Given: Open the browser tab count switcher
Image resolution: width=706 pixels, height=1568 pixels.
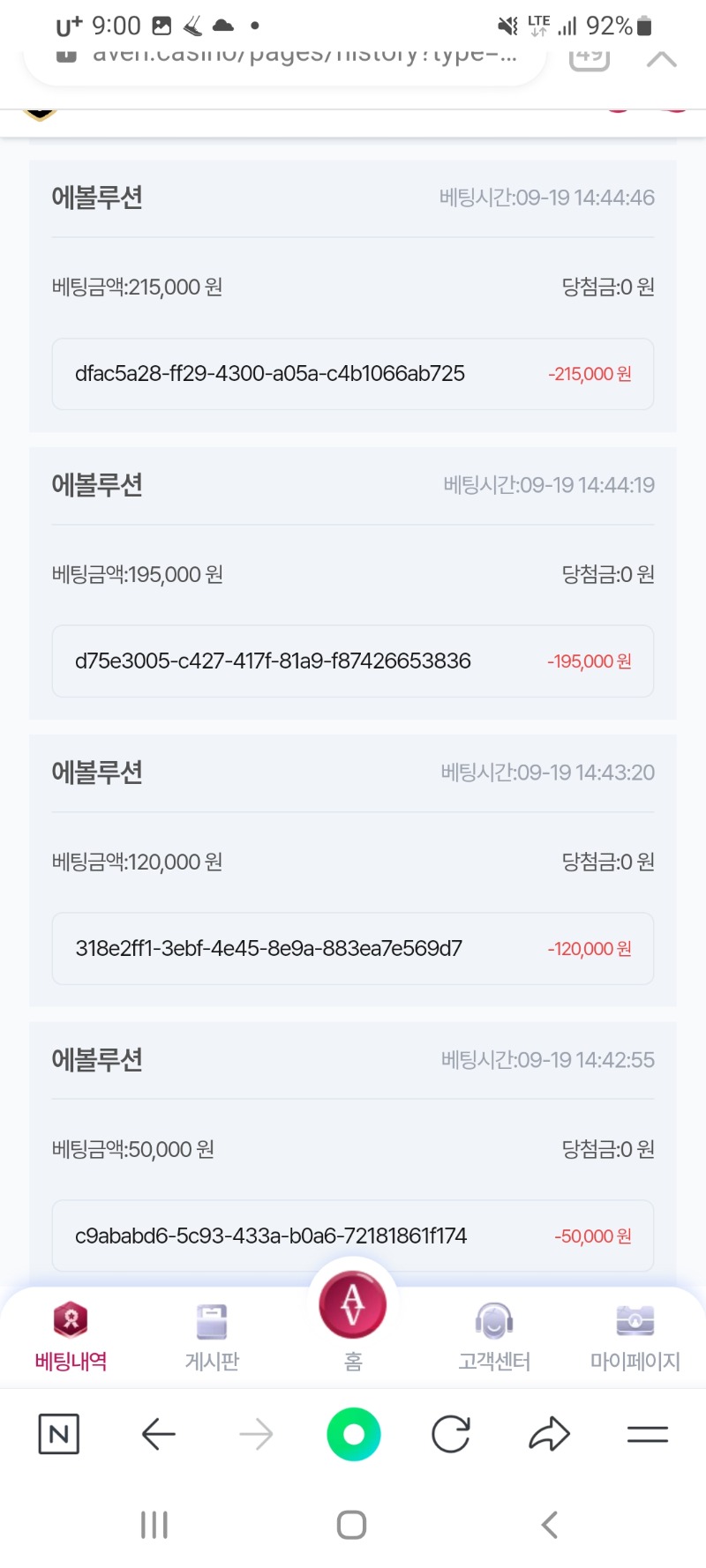Looking at the screenshot, I should coord(590,55).
